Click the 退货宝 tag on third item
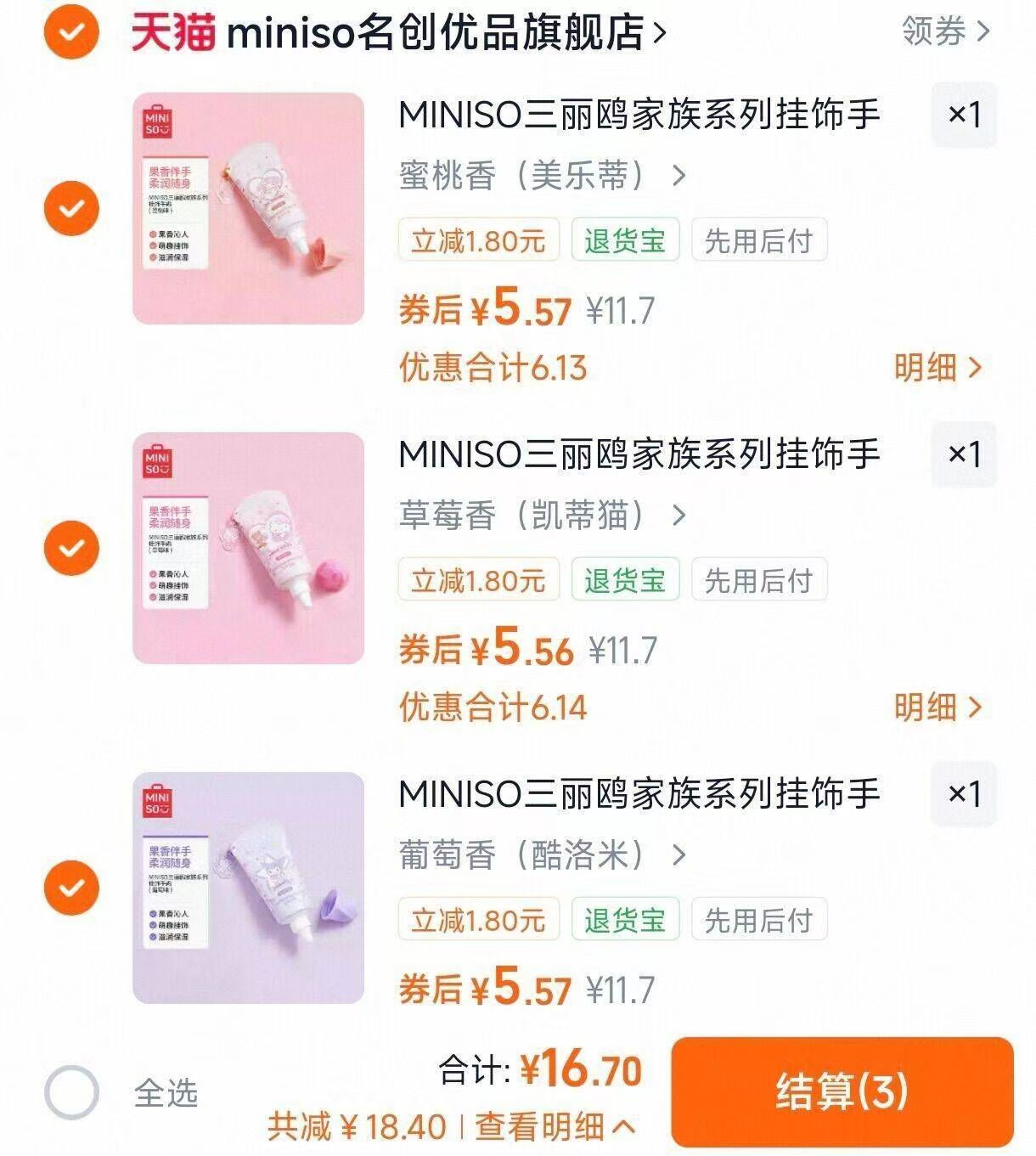Viewport: 1036px width, 1156px height. pos(627,919)
